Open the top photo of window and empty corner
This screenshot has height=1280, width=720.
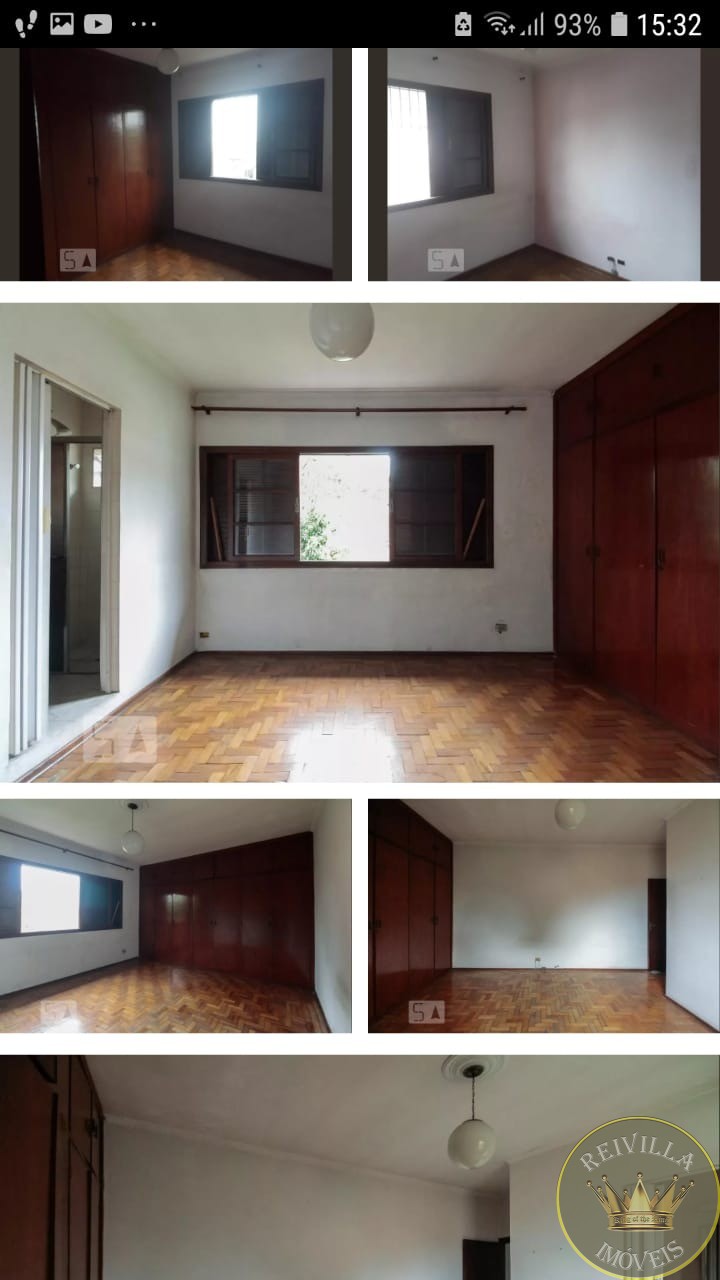544,164
